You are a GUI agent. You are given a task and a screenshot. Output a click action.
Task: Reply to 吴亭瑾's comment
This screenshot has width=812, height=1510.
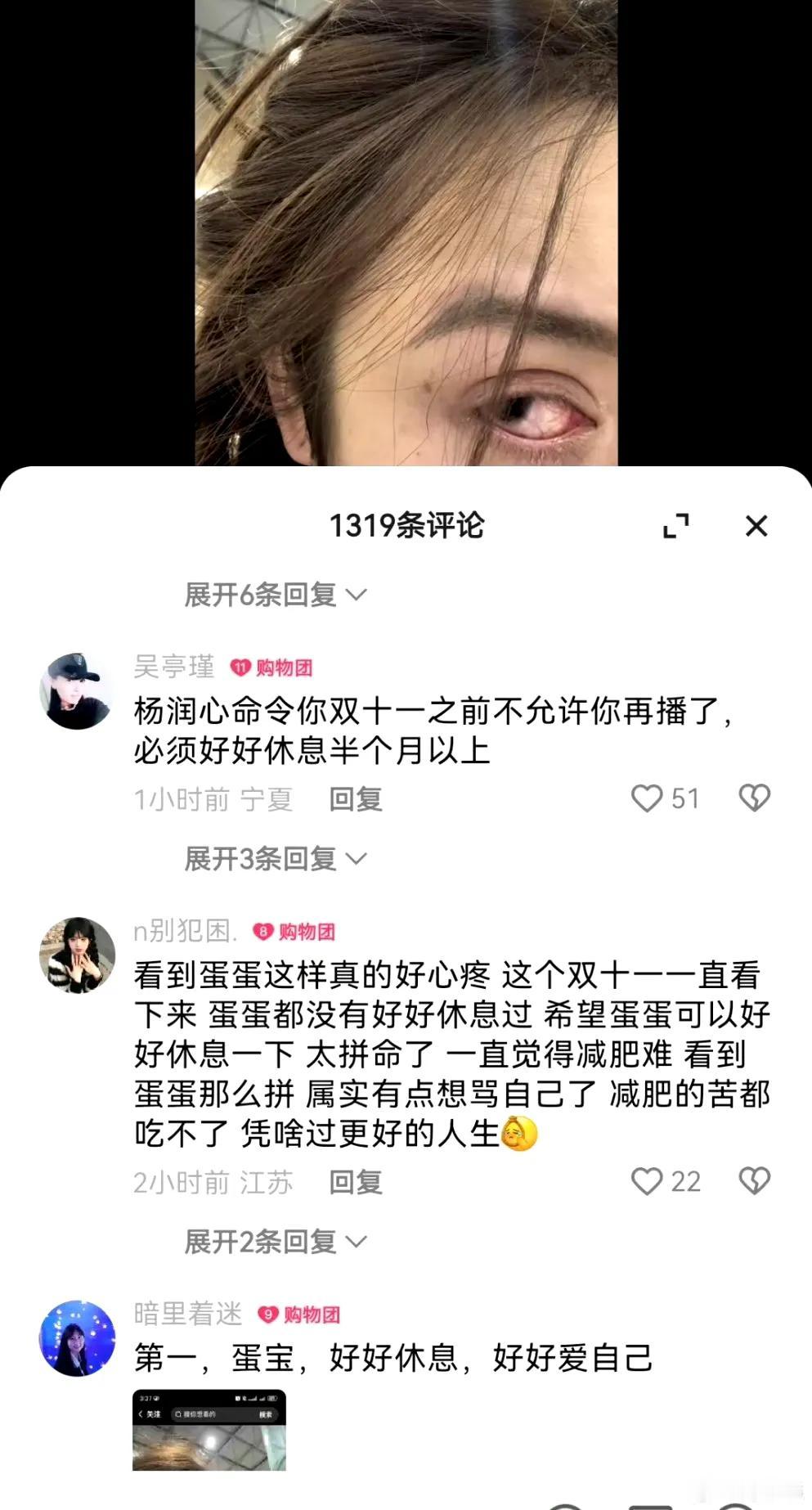tap(355, 801)
